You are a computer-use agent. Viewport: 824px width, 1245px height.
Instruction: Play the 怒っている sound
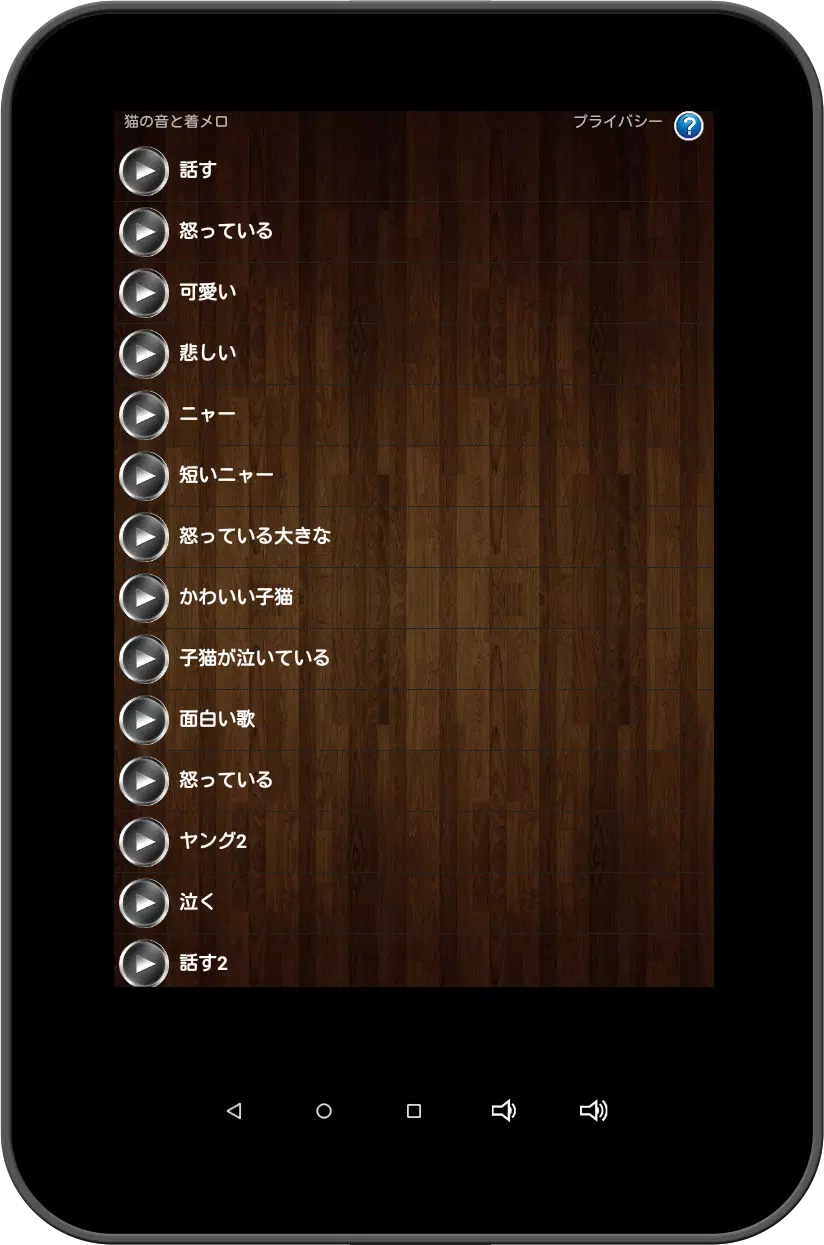(x=144, y=232)
